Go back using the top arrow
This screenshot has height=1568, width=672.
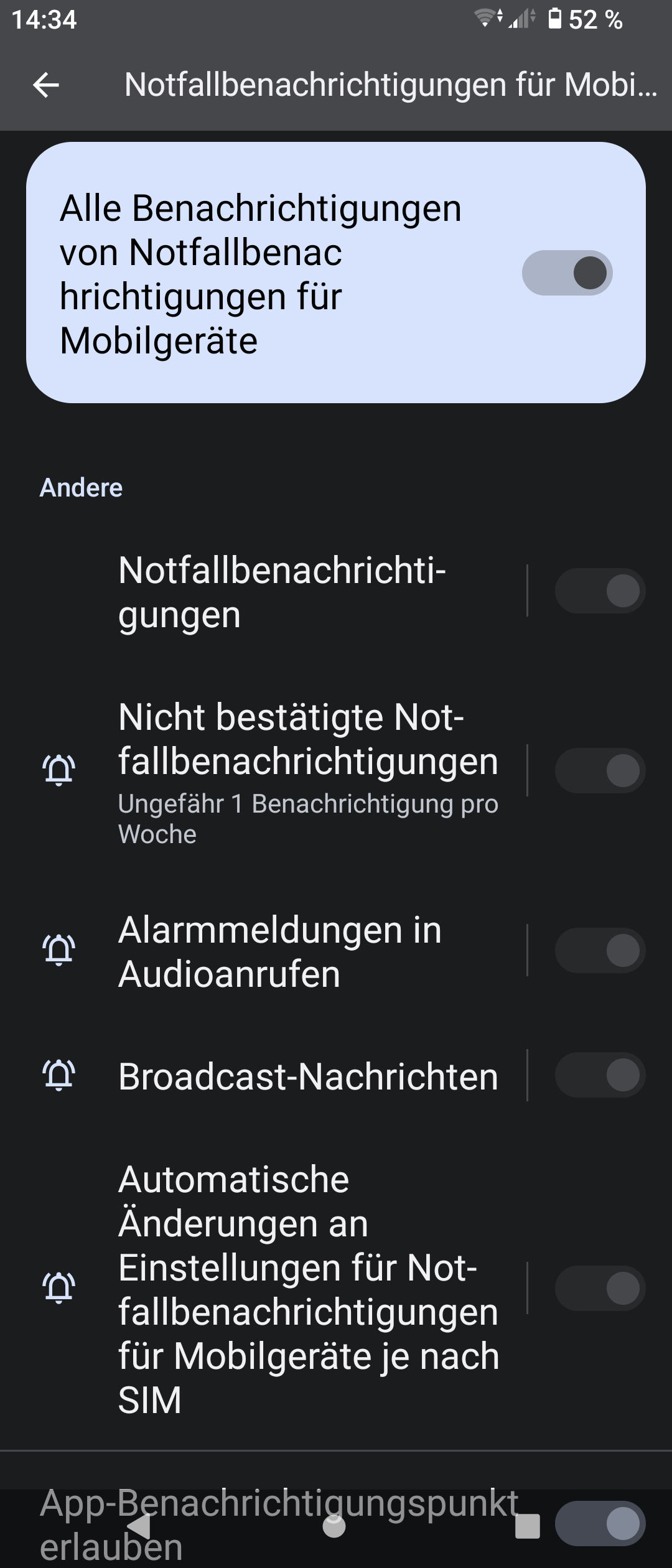pos(46,85)
